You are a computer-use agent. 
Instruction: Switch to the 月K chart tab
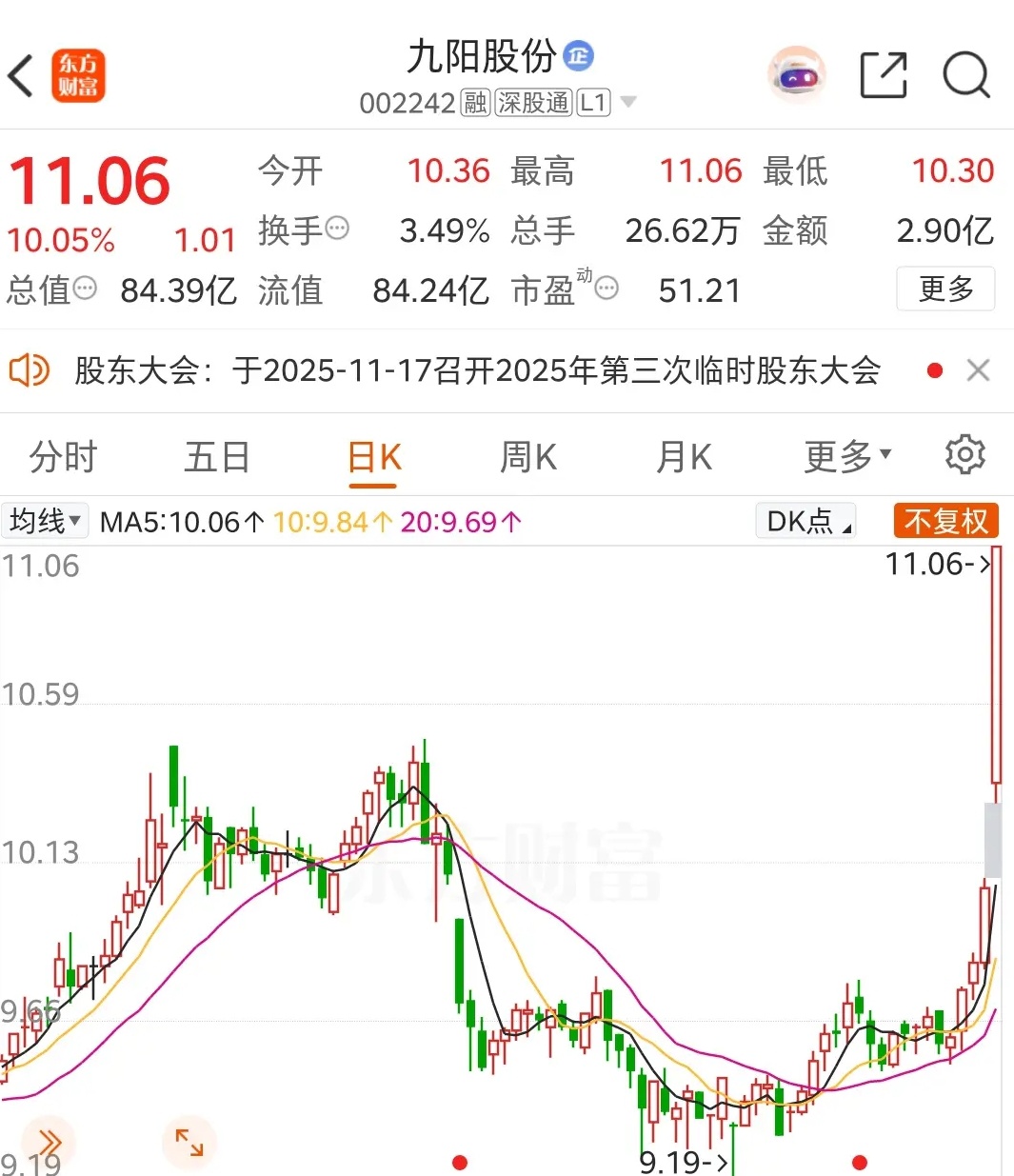(684, 457)
